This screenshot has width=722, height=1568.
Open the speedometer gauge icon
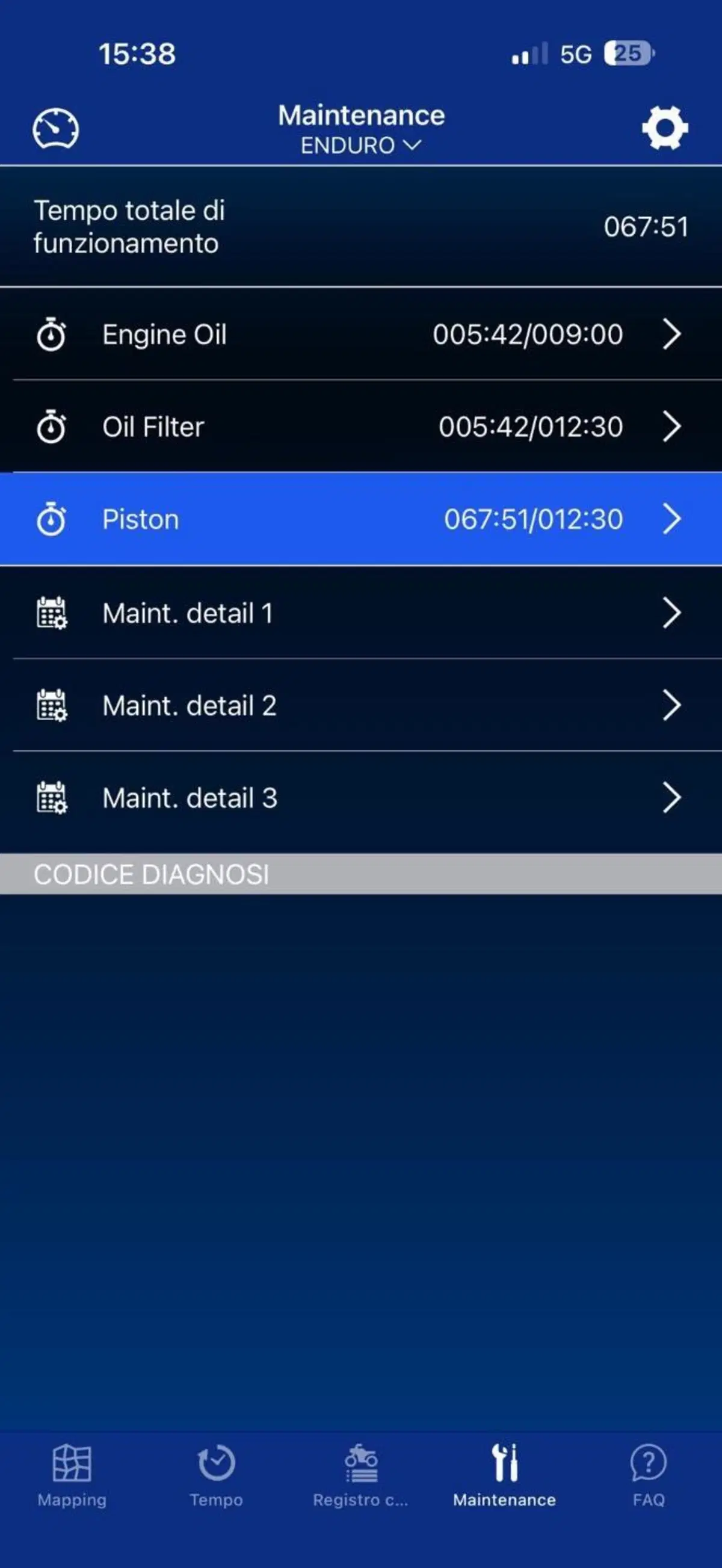pyautogui.click(x=55, y=128)
